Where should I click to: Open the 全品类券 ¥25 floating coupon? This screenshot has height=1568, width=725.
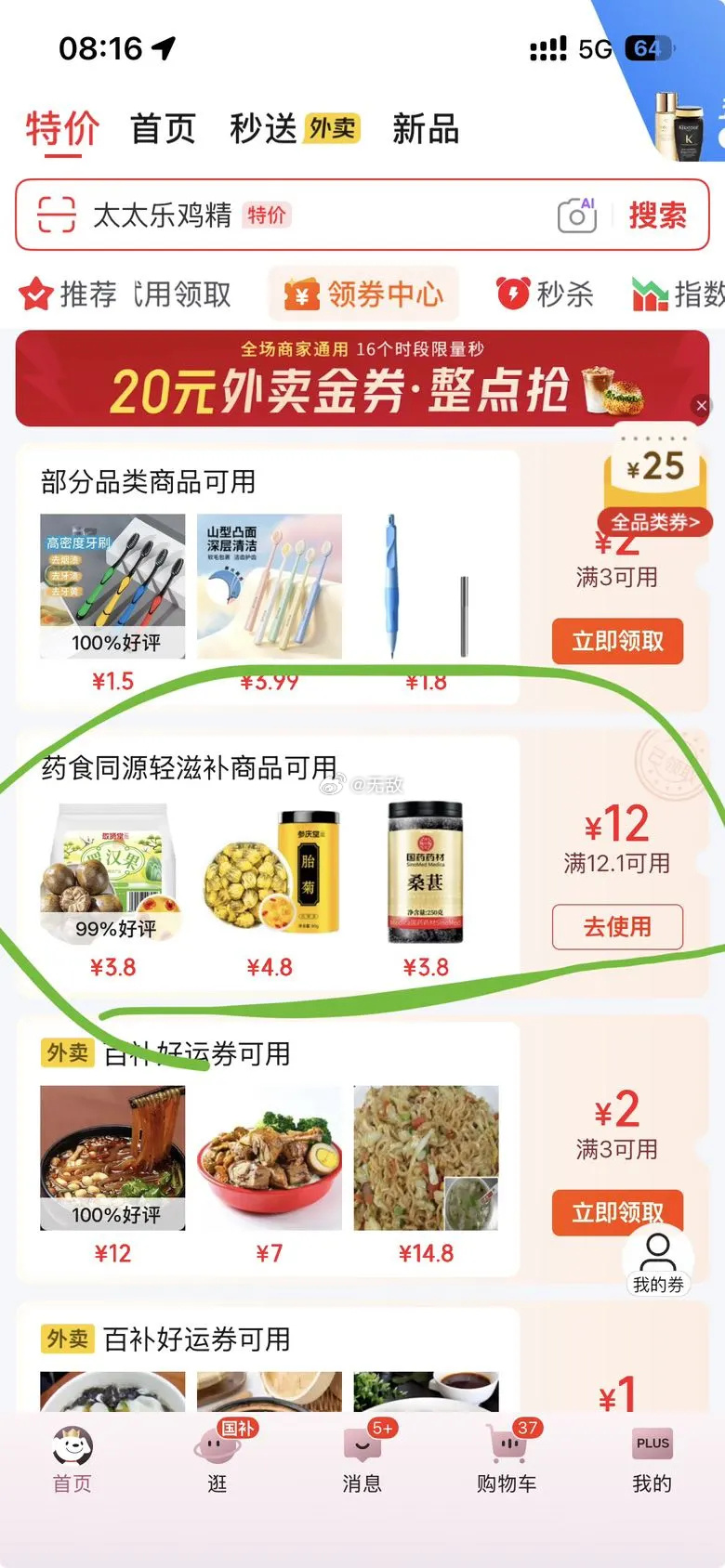[x=655, y=483]
